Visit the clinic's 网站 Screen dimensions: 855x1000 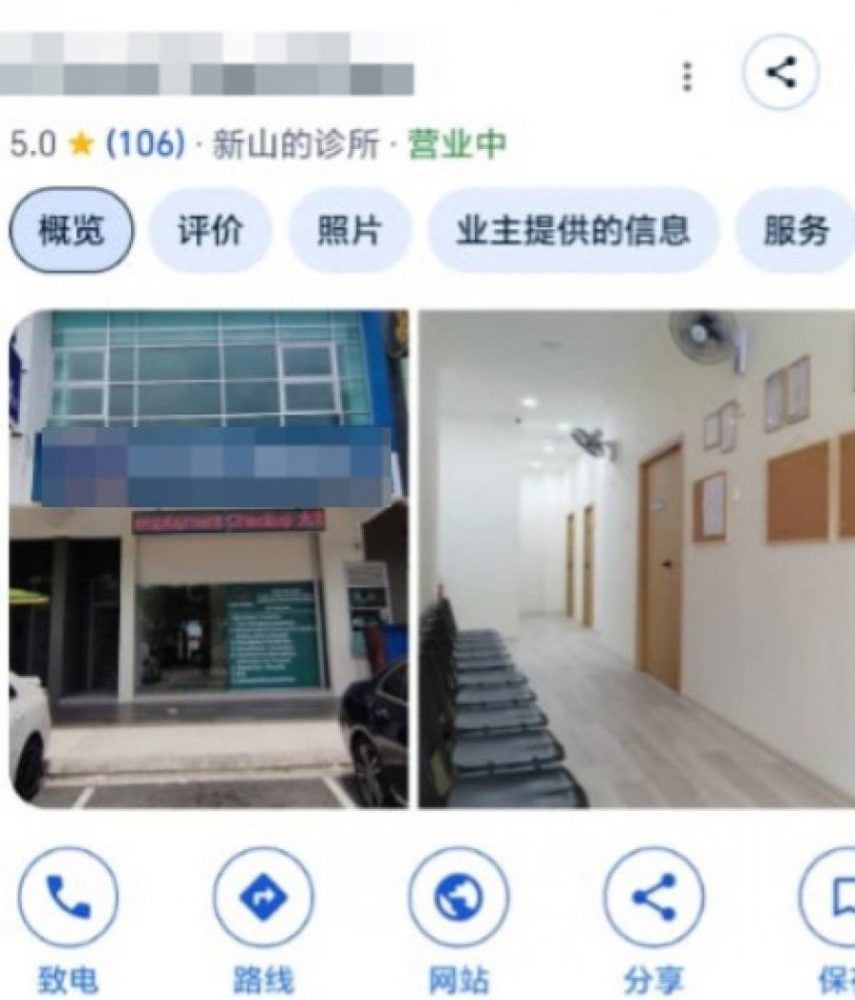click(x=458, y=899)
